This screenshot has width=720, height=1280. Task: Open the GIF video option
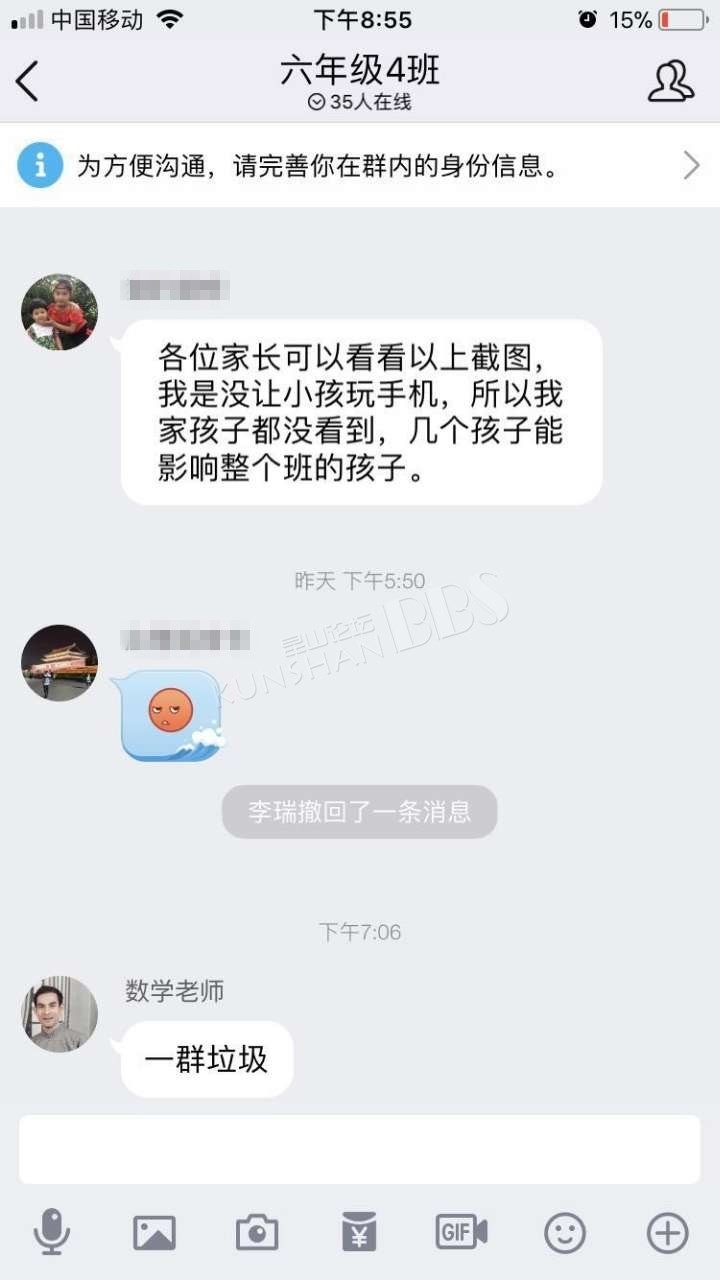[x=461, y=1232]
